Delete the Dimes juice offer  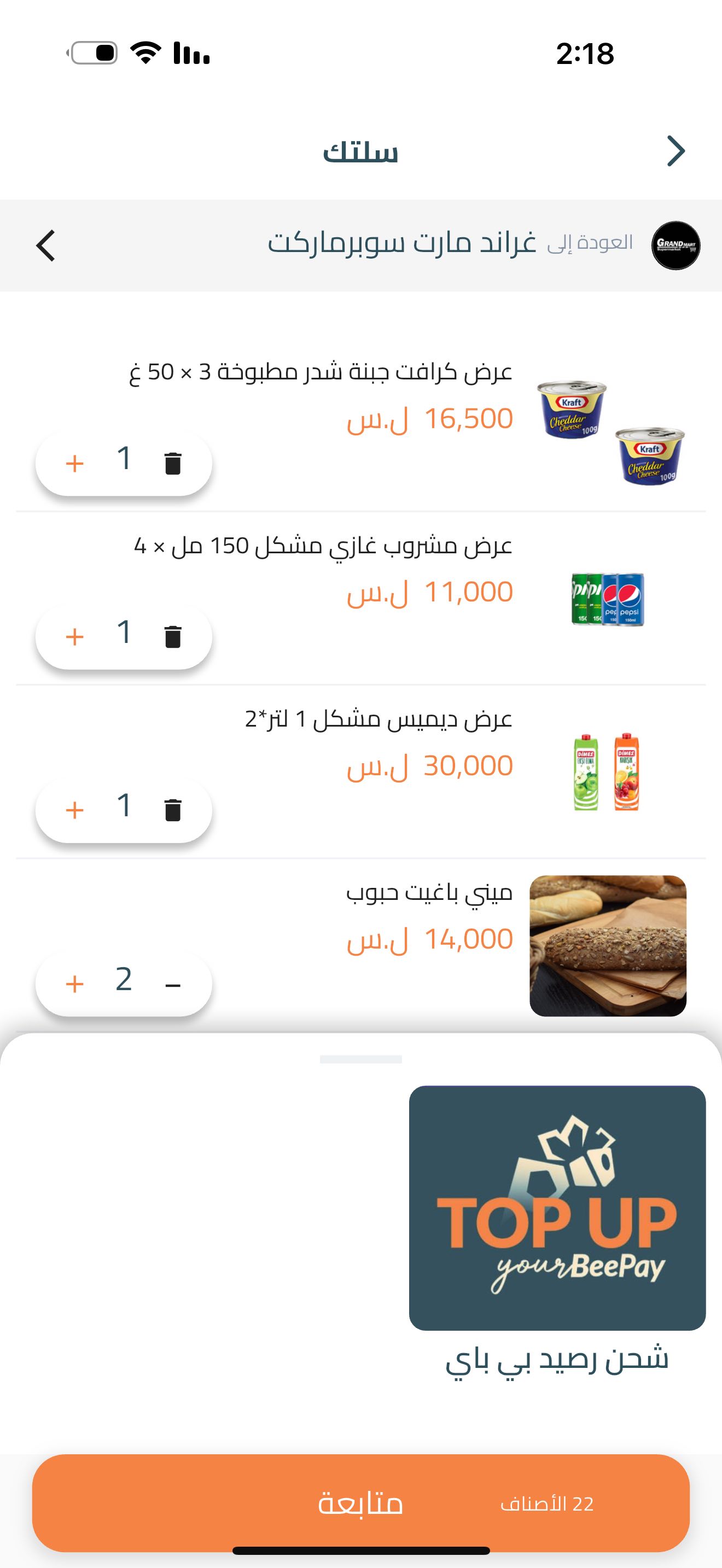173,810
